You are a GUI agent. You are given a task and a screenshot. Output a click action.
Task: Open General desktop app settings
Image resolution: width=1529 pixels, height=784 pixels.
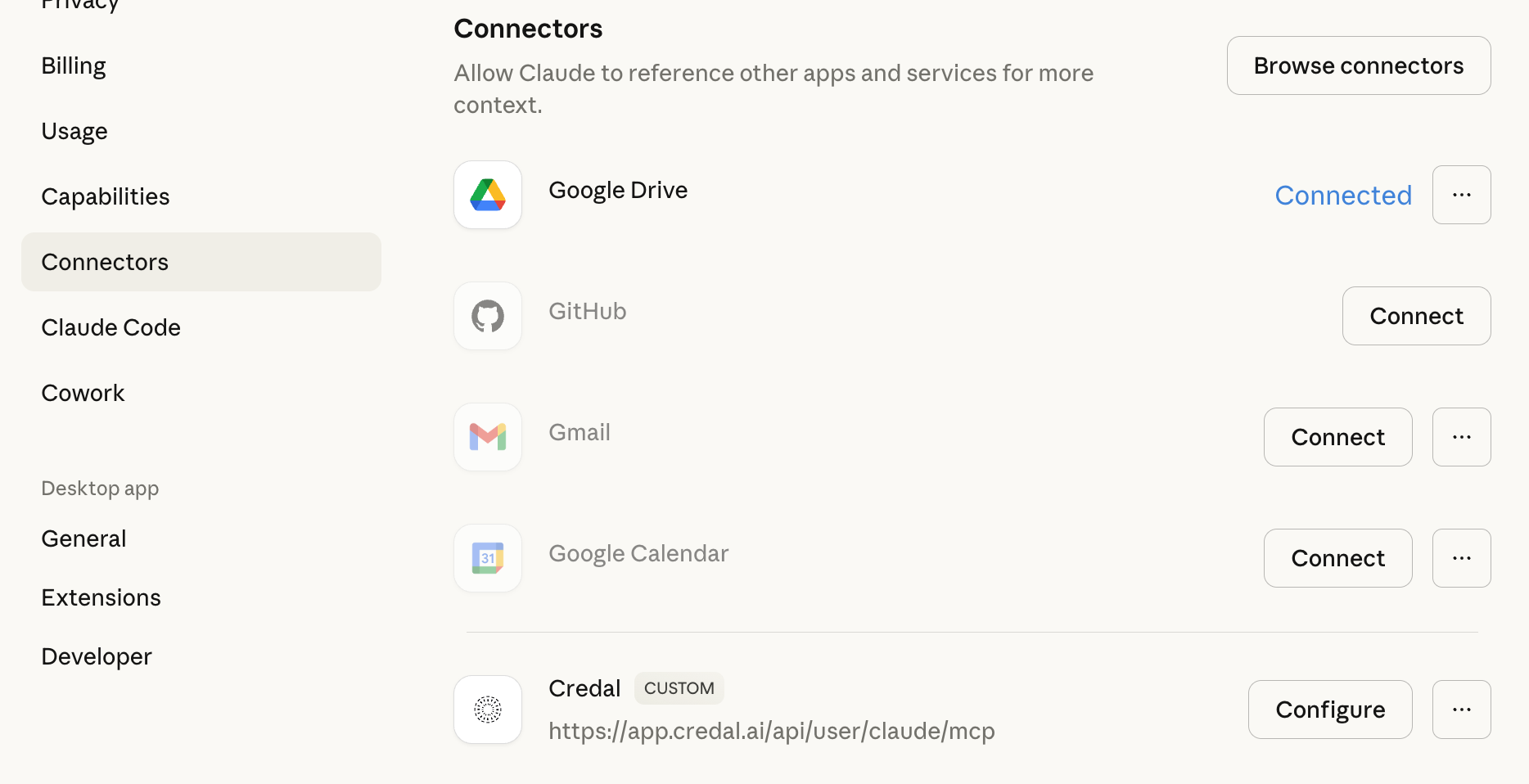83,538
